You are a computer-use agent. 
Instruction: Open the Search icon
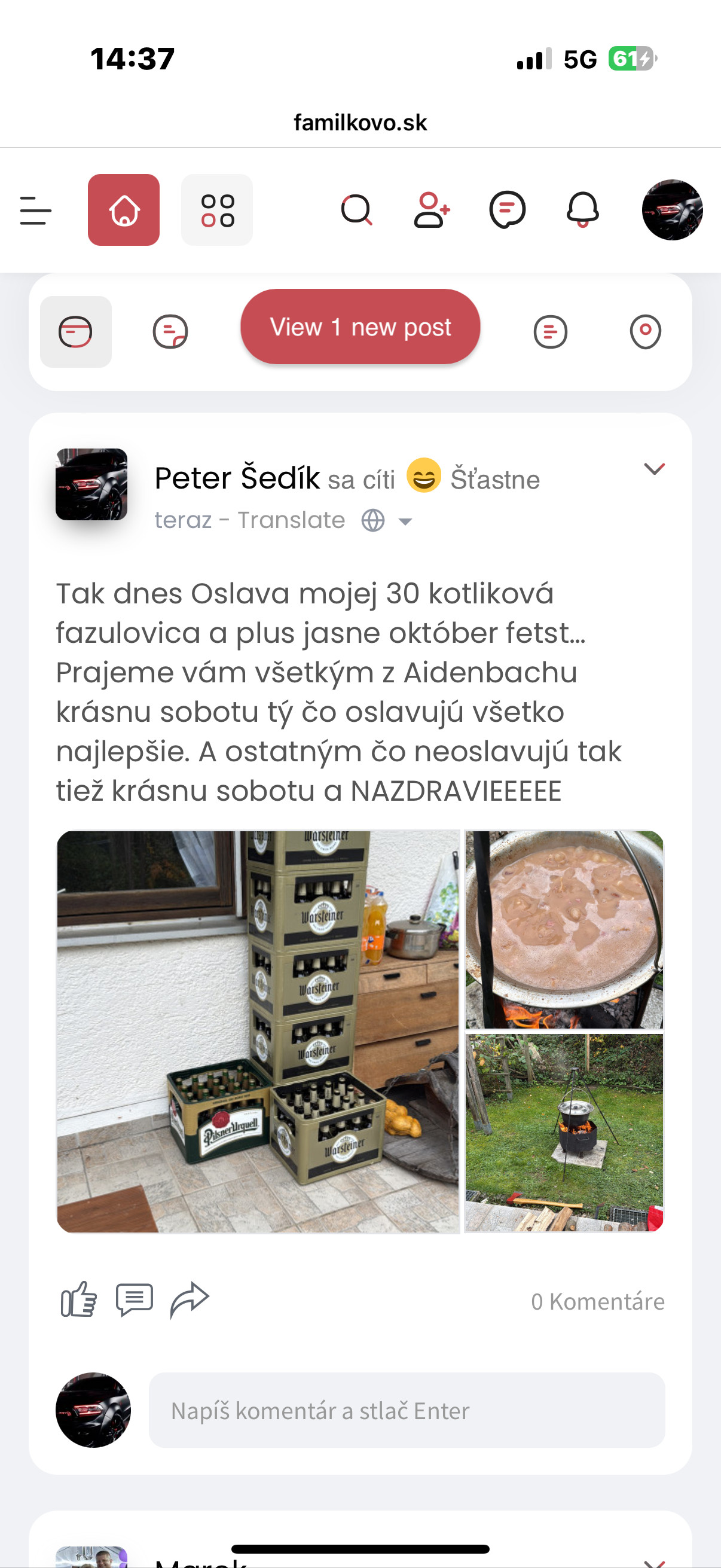(x=358, y=210)
